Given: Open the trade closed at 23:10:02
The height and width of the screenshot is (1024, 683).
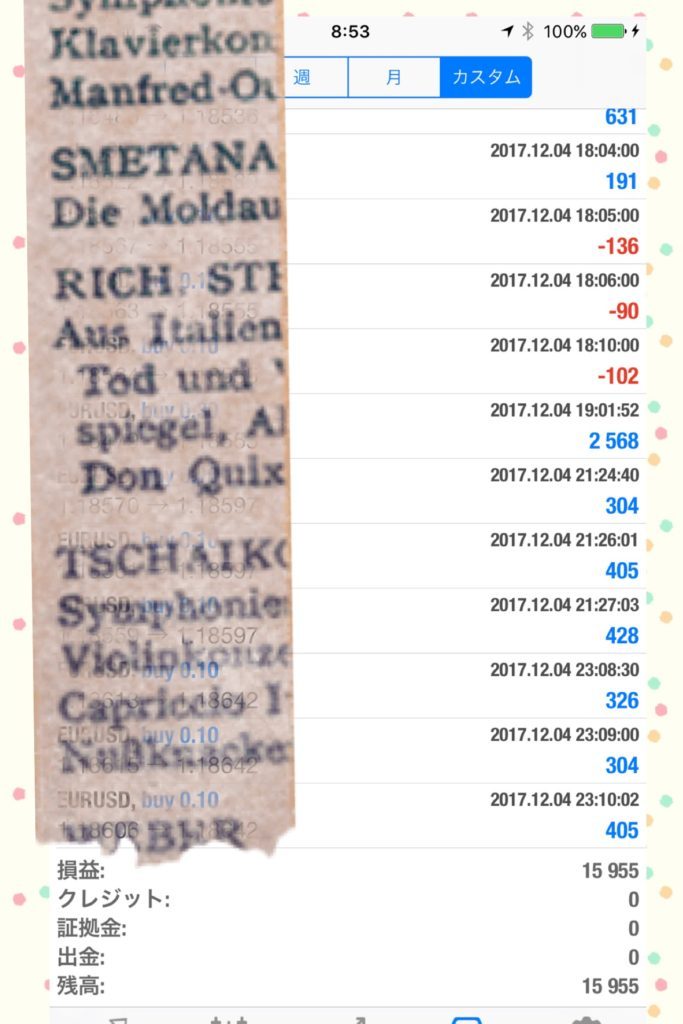Looking at the screenshot, I should (x=460, y=815).
